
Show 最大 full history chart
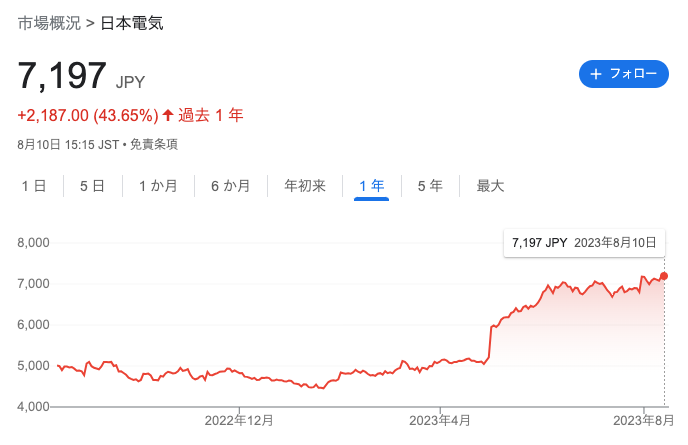click(x=490, y=185)
